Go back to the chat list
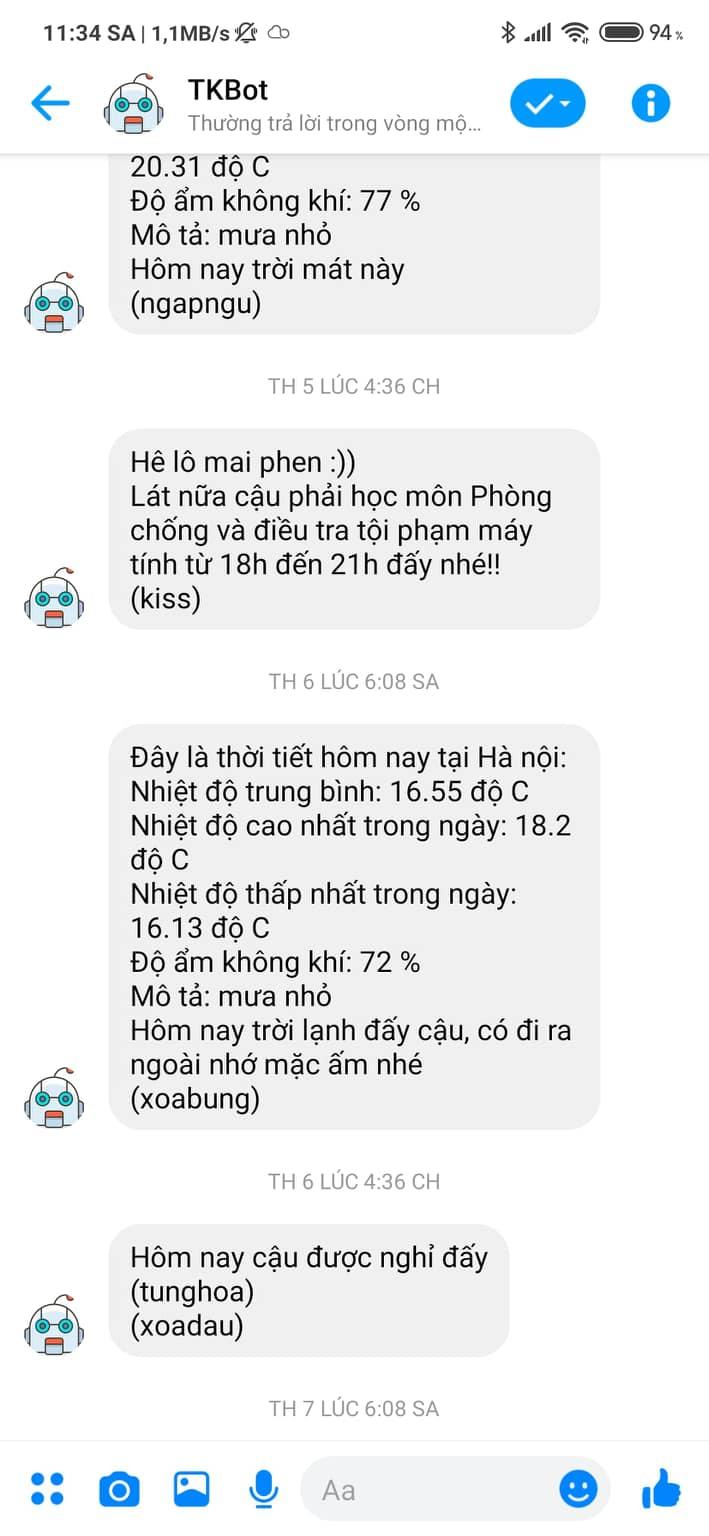 (x=50, y=103)
